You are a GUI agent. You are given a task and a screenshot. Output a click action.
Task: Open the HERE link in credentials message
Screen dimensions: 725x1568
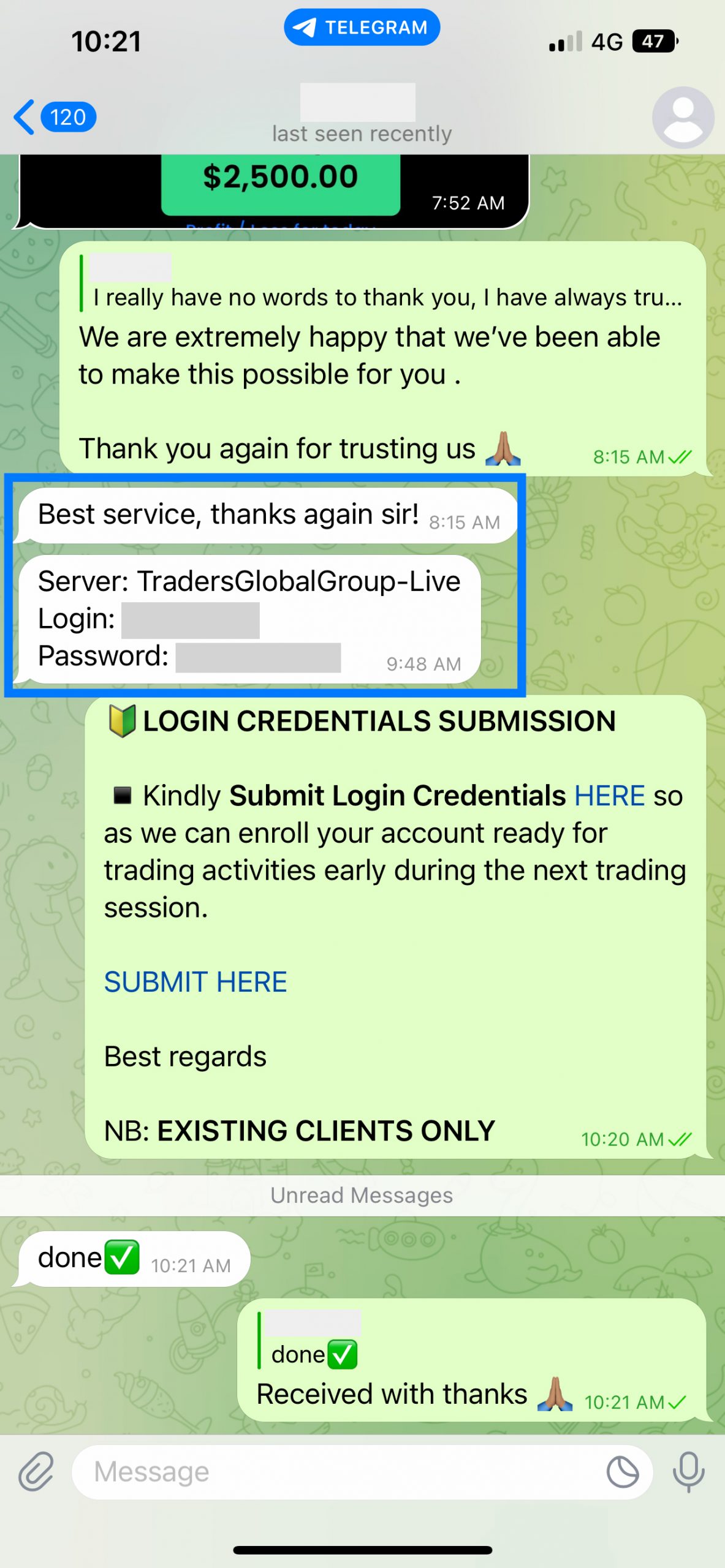[609, 796]
